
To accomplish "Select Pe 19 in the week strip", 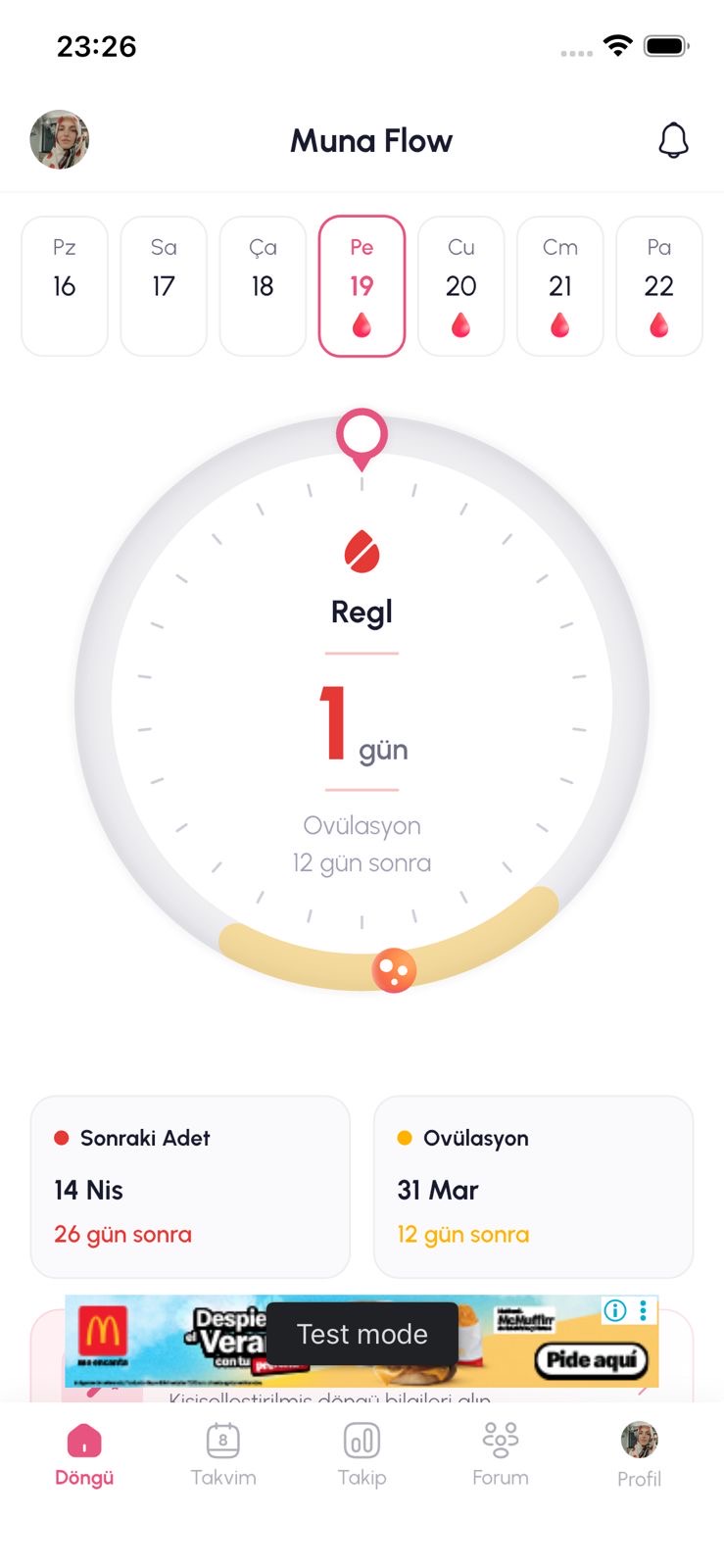I will coord(362,285).
